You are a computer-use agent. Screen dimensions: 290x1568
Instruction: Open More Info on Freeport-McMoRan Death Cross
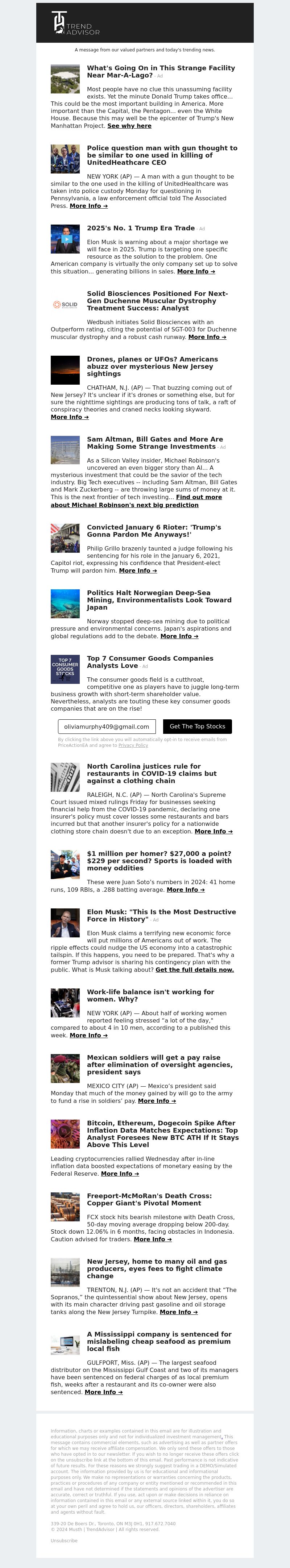tap(152, 1239)
